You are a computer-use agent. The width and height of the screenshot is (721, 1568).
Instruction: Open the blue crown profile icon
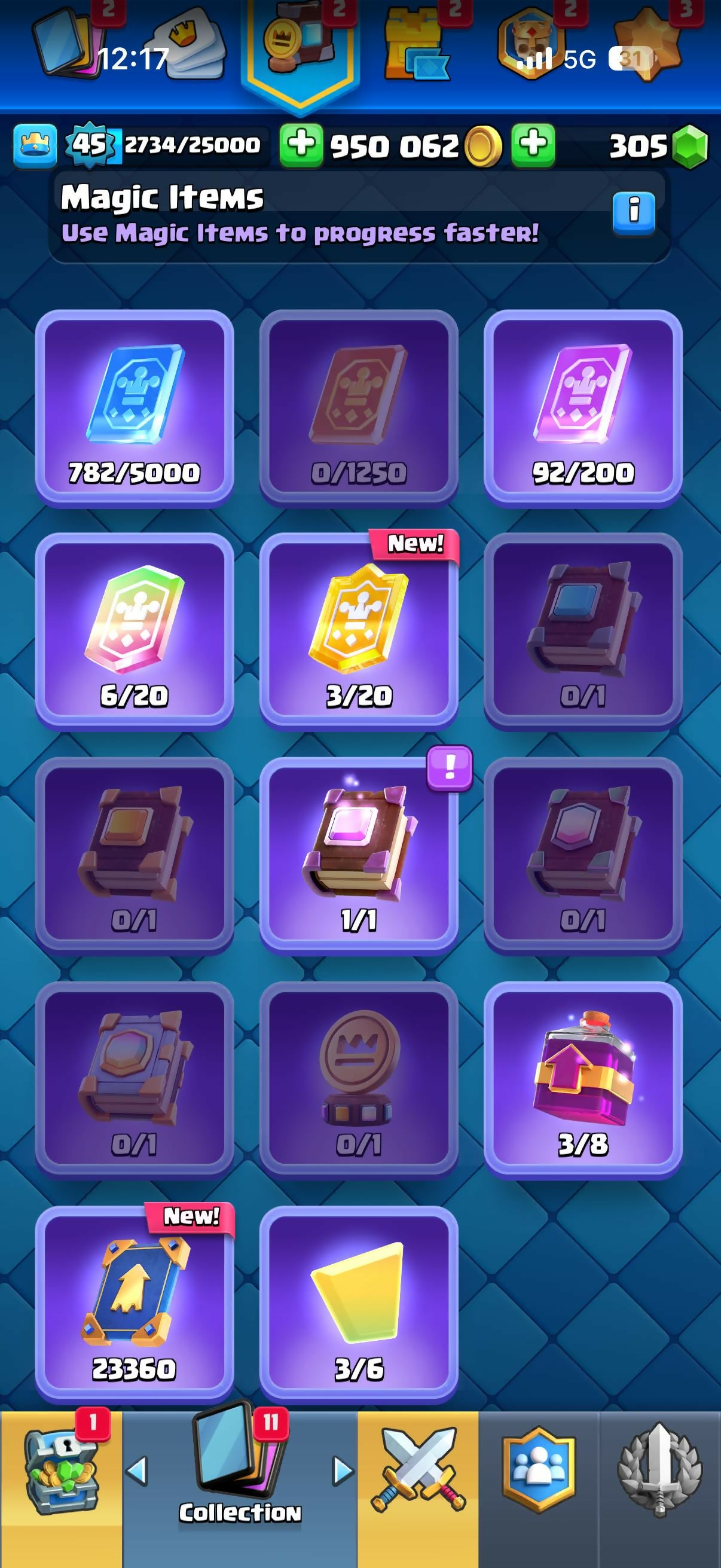(35, 145)
